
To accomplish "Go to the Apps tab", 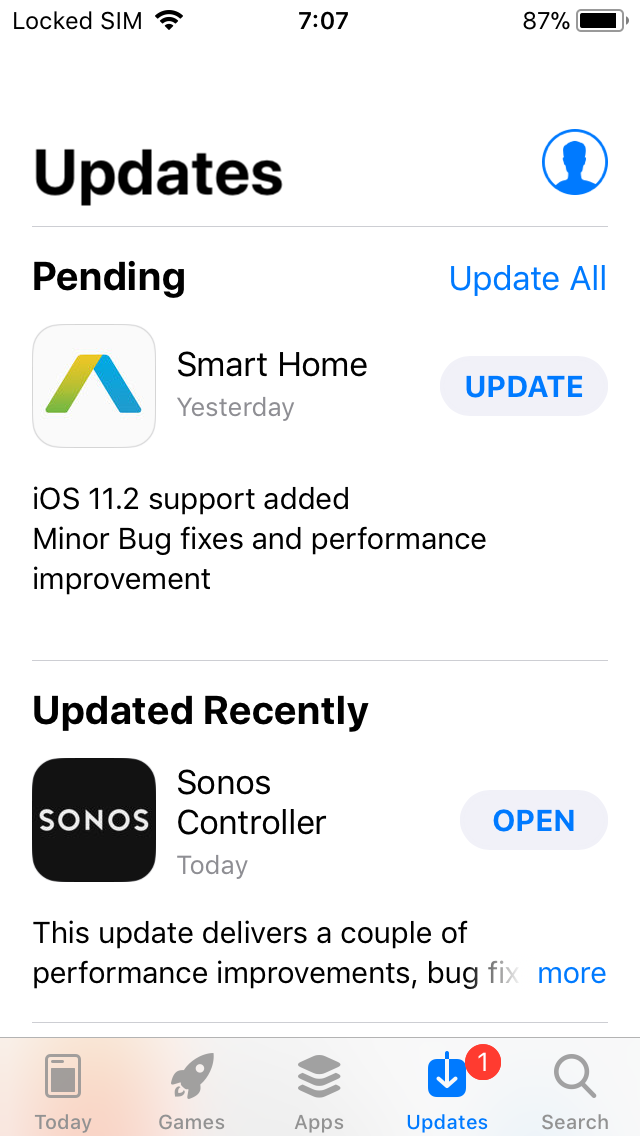I will tap(319, 1093).
